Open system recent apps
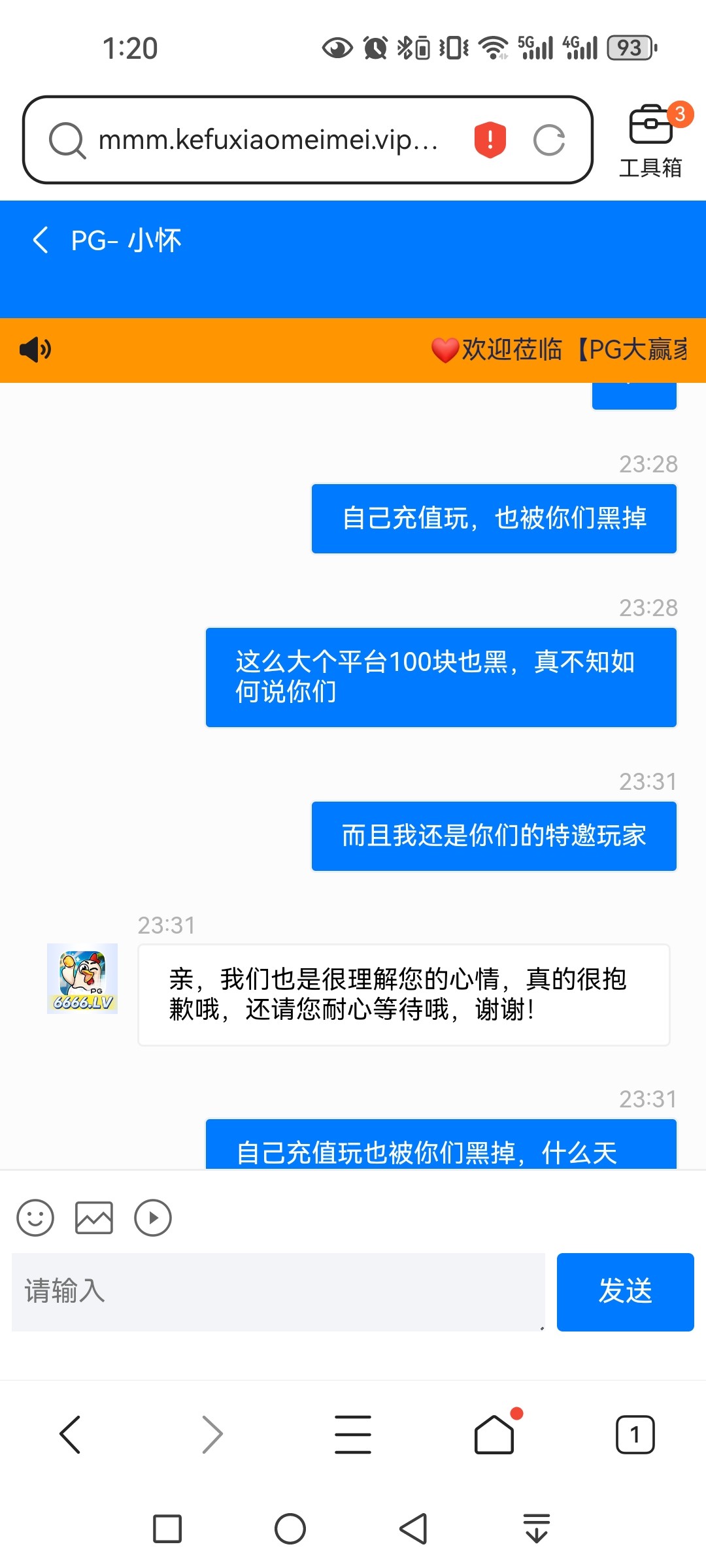The image size is (706, 1568). pos(167,1529)
